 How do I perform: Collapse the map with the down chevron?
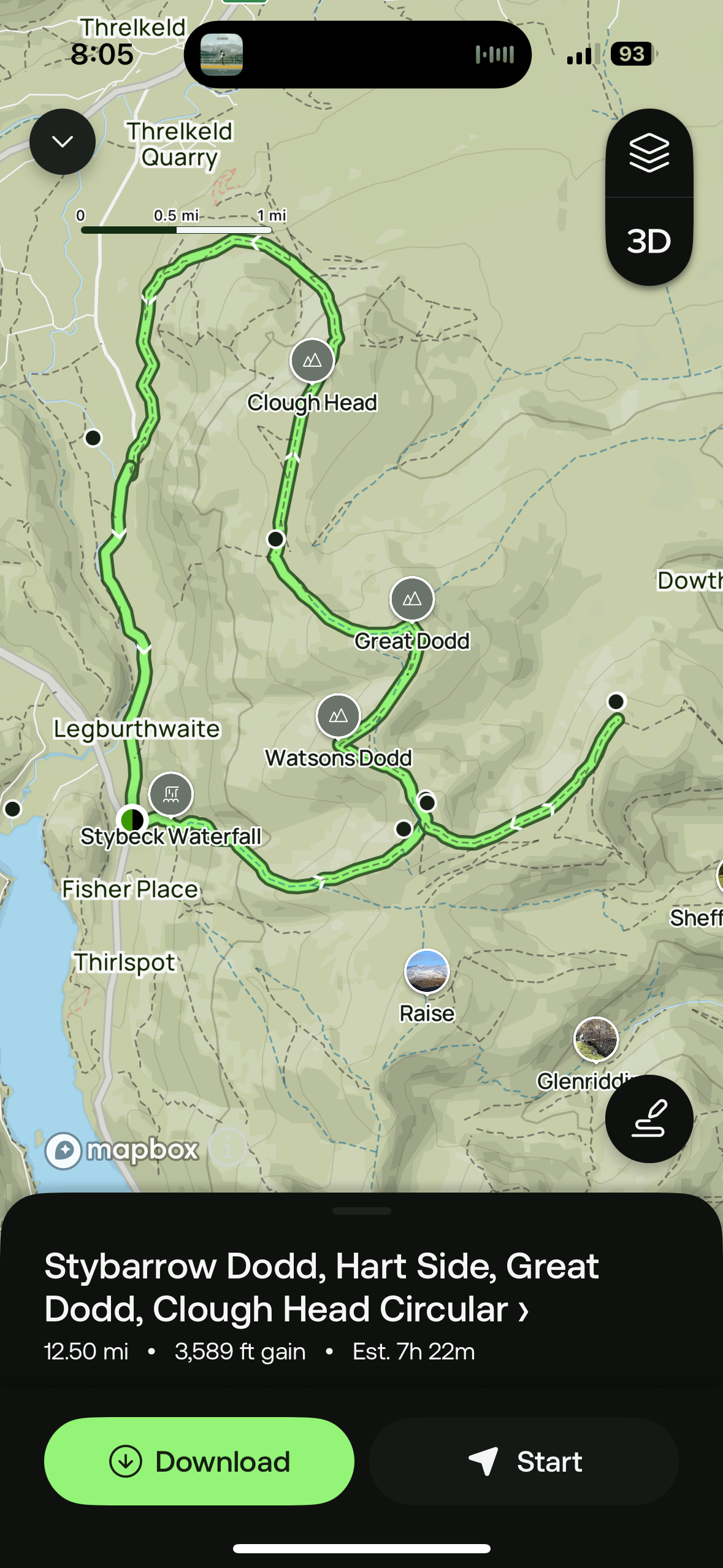coord(63,142)
